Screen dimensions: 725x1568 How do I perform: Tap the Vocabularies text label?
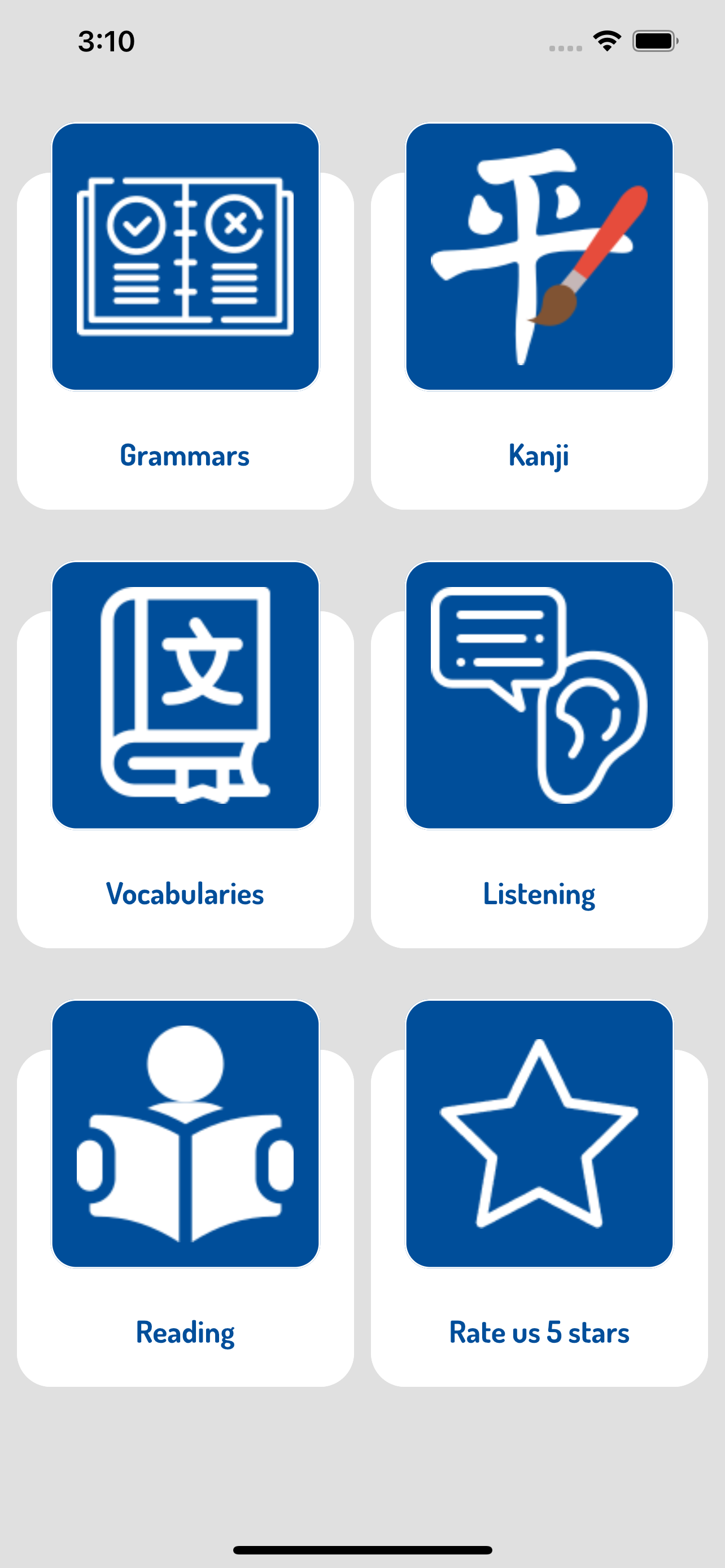pos(186,894)
